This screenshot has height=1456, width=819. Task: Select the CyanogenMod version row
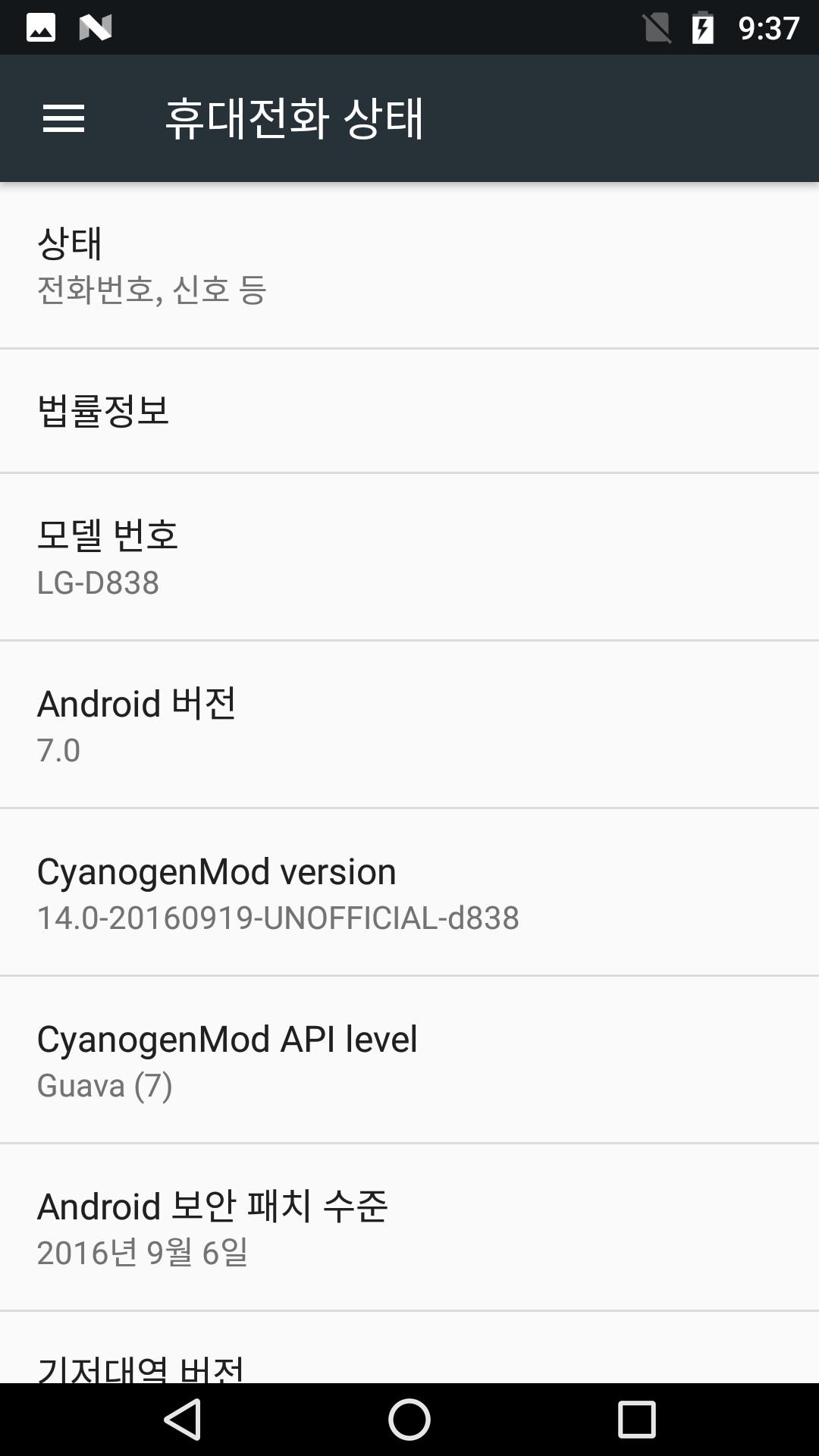point(409,893)
